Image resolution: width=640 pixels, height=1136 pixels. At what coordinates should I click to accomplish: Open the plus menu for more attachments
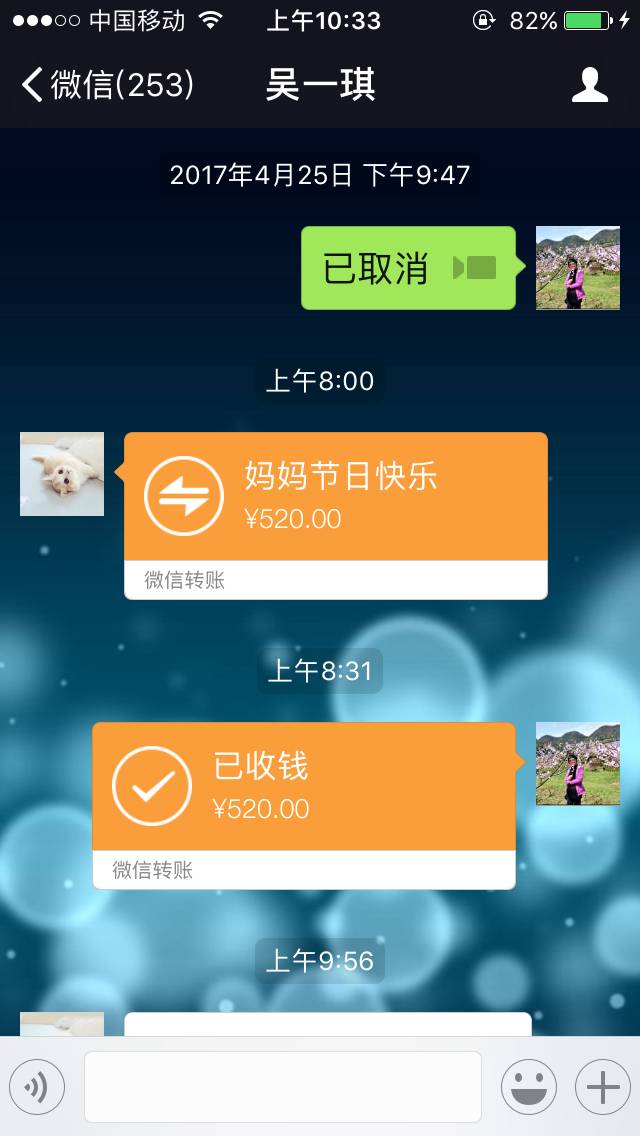pos(602,1087)
